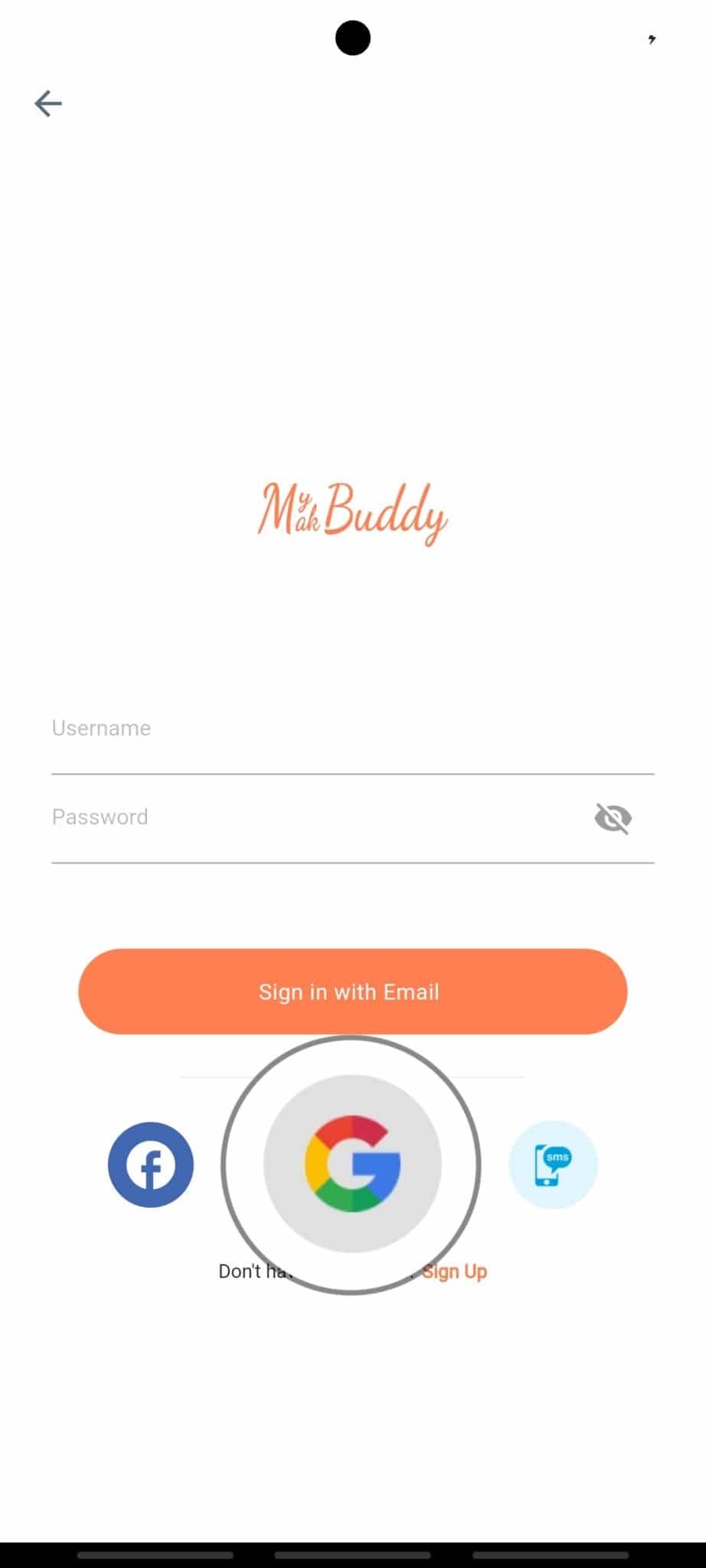The image size is (706, 1568).
Task: Sign in with Google
Action: 352,1164
